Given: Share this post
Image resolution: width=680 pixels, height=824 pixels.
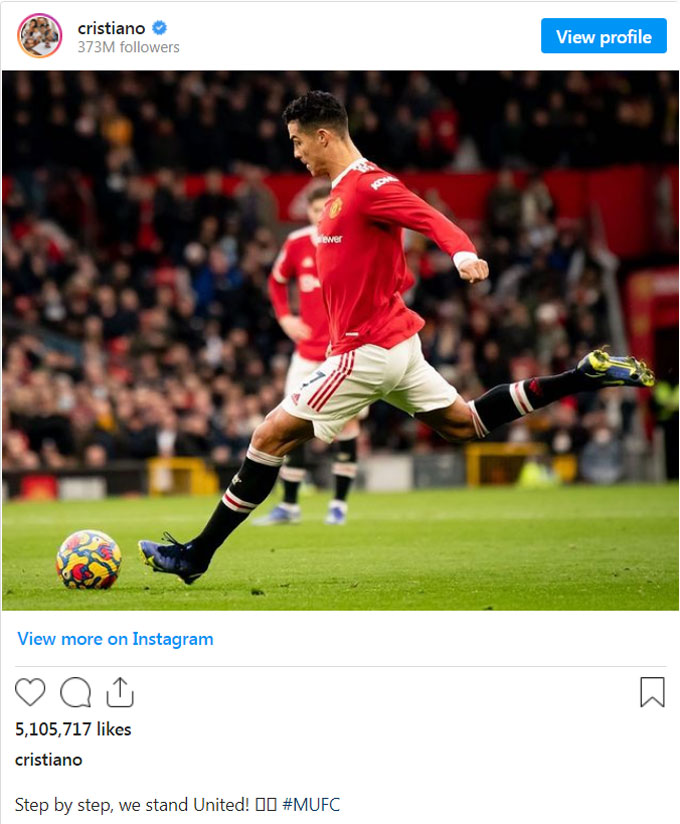Looking at the screenshot, I should [x=119, y=692].
